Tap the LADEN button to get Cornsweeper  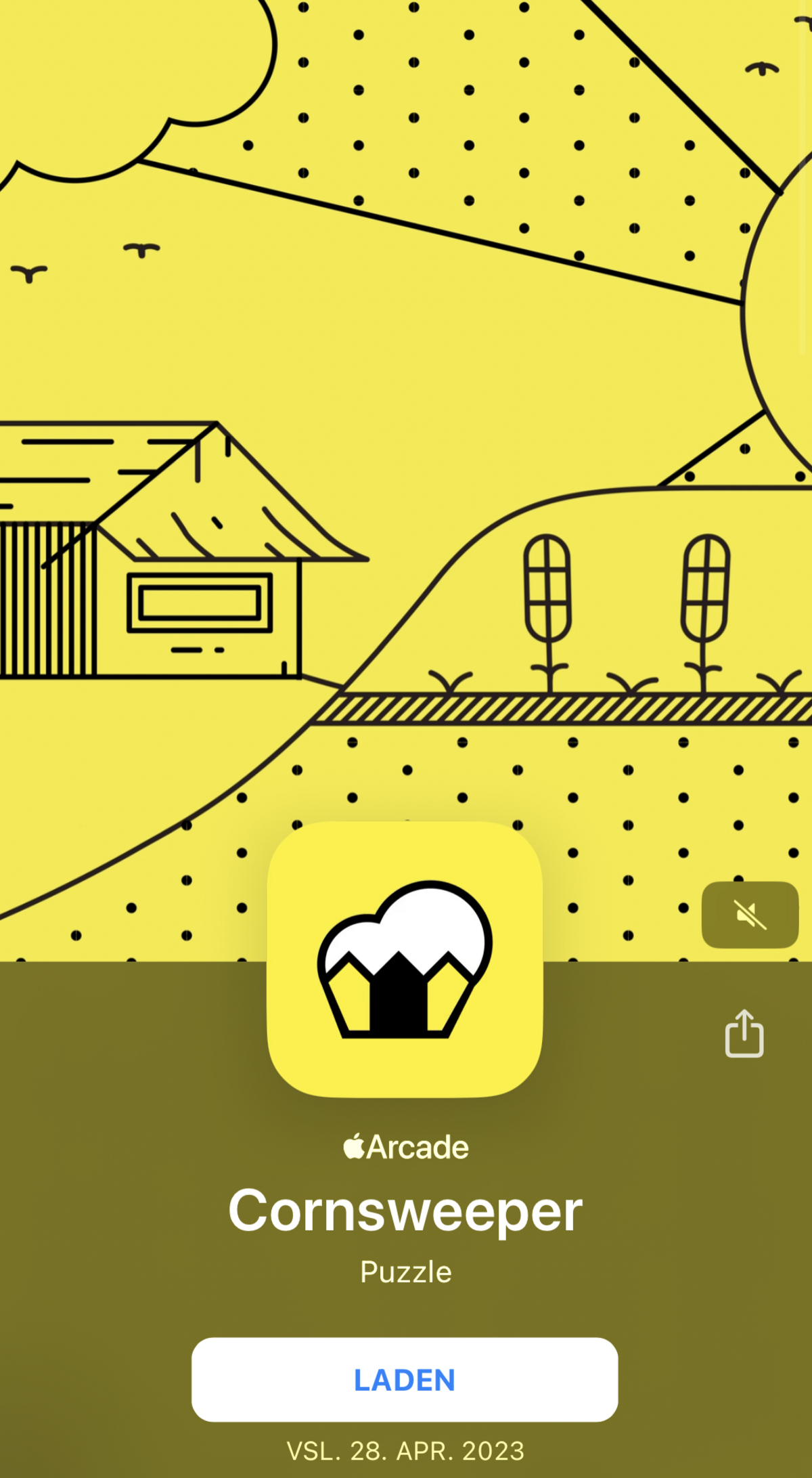[405, 1379]
